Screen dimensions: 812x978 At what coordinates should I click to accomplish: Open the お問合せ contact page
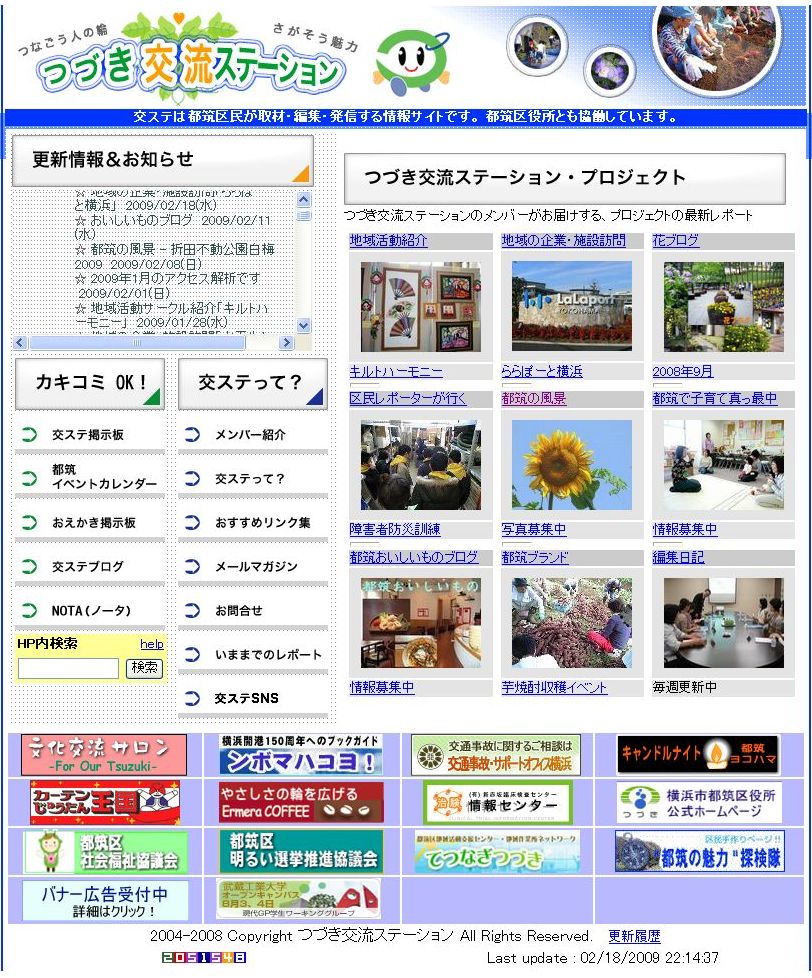point(238,610)
